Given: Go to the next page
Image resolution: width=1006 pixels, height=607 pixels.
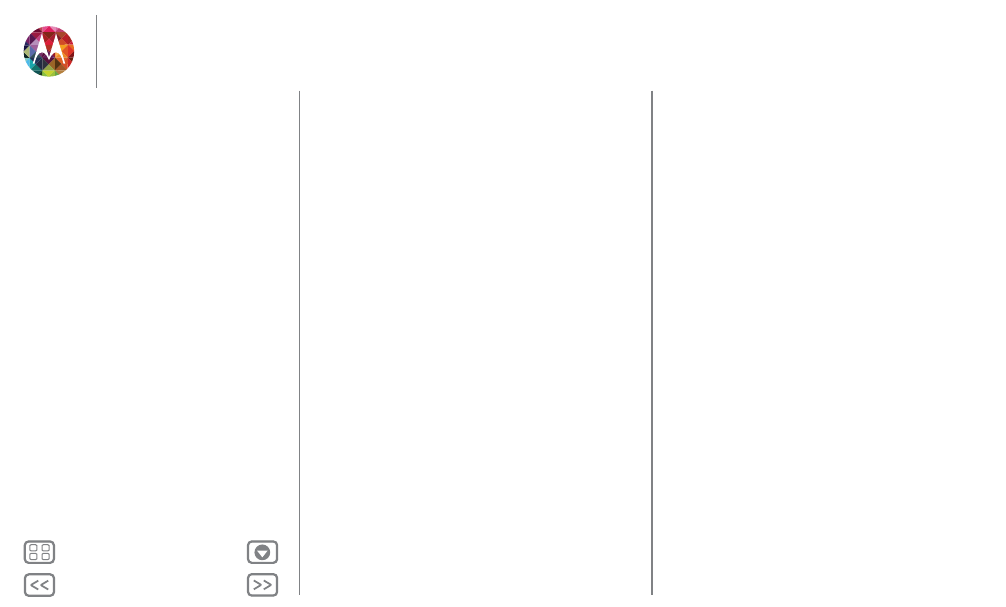Looking at the screenshot, I should coord(262,585).
